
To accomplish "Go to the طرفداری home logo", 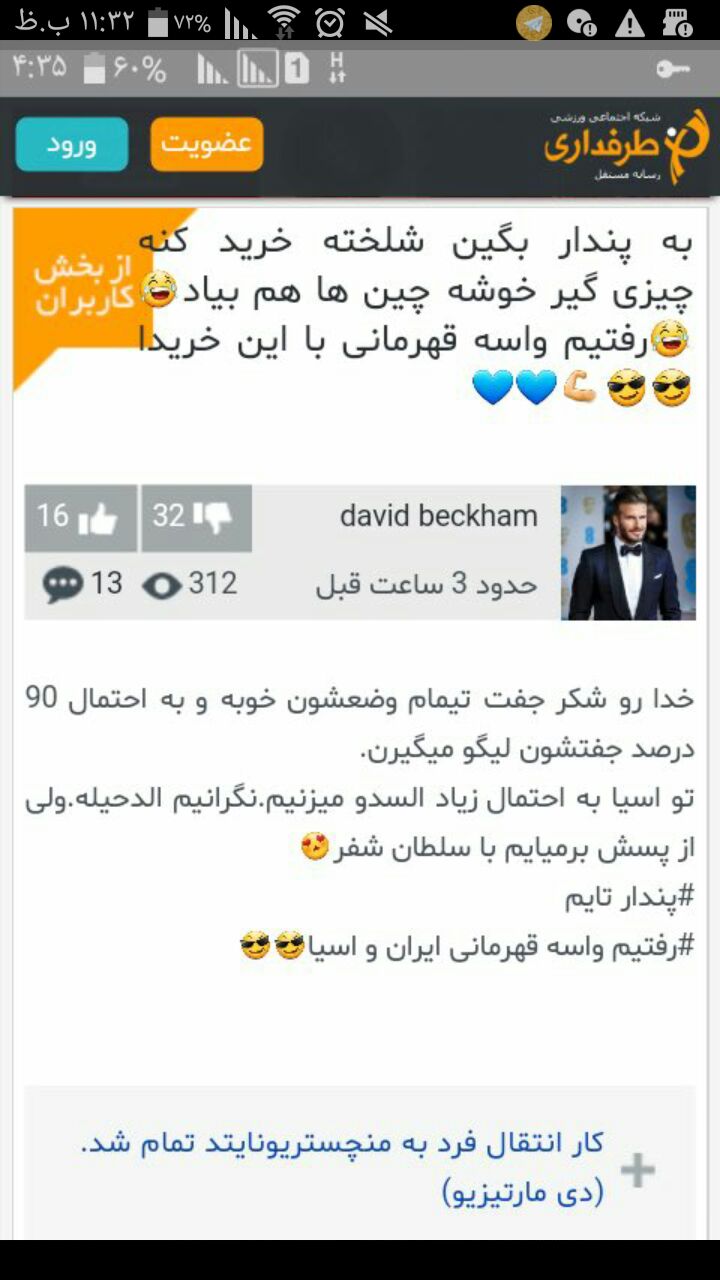I will [x=626, y=147].
